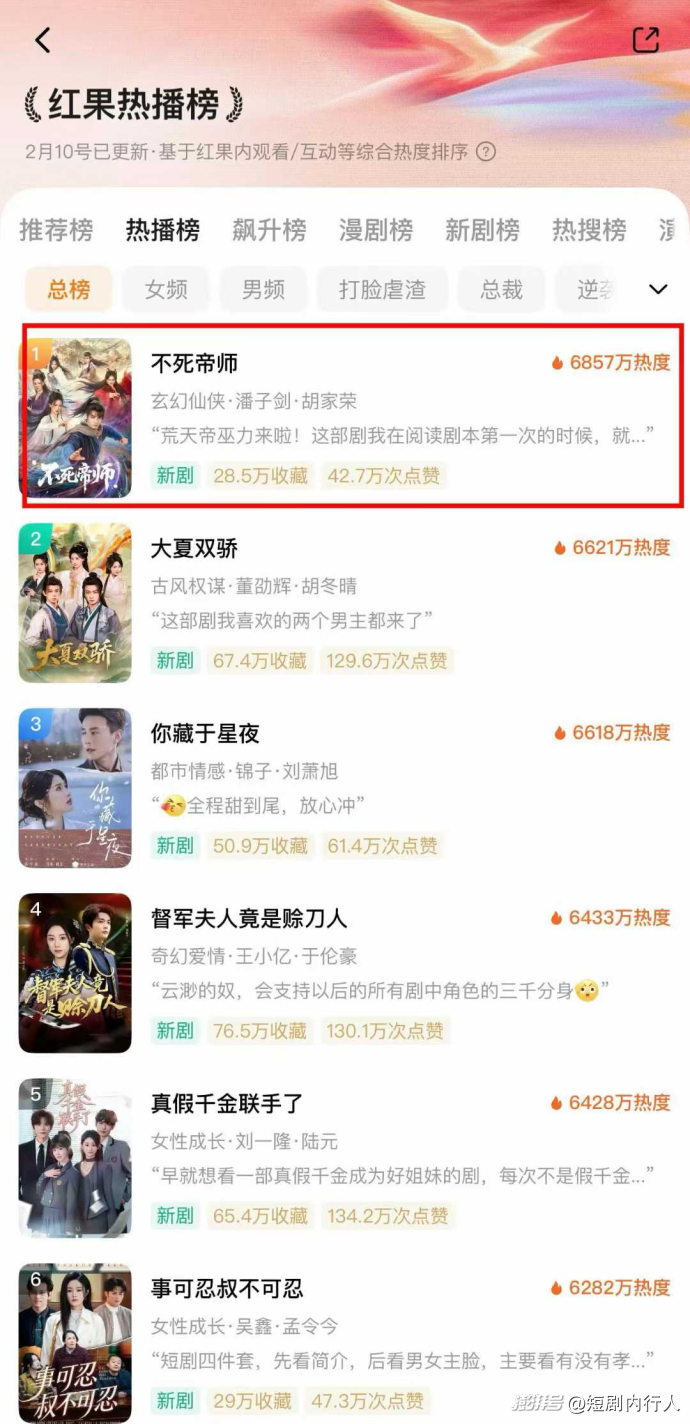Image resolution: width=690 pixels, height=1424 pixels.
Task: Select the 总榜 filter chip
Action: pyautogui.click(x=69, y=290)
